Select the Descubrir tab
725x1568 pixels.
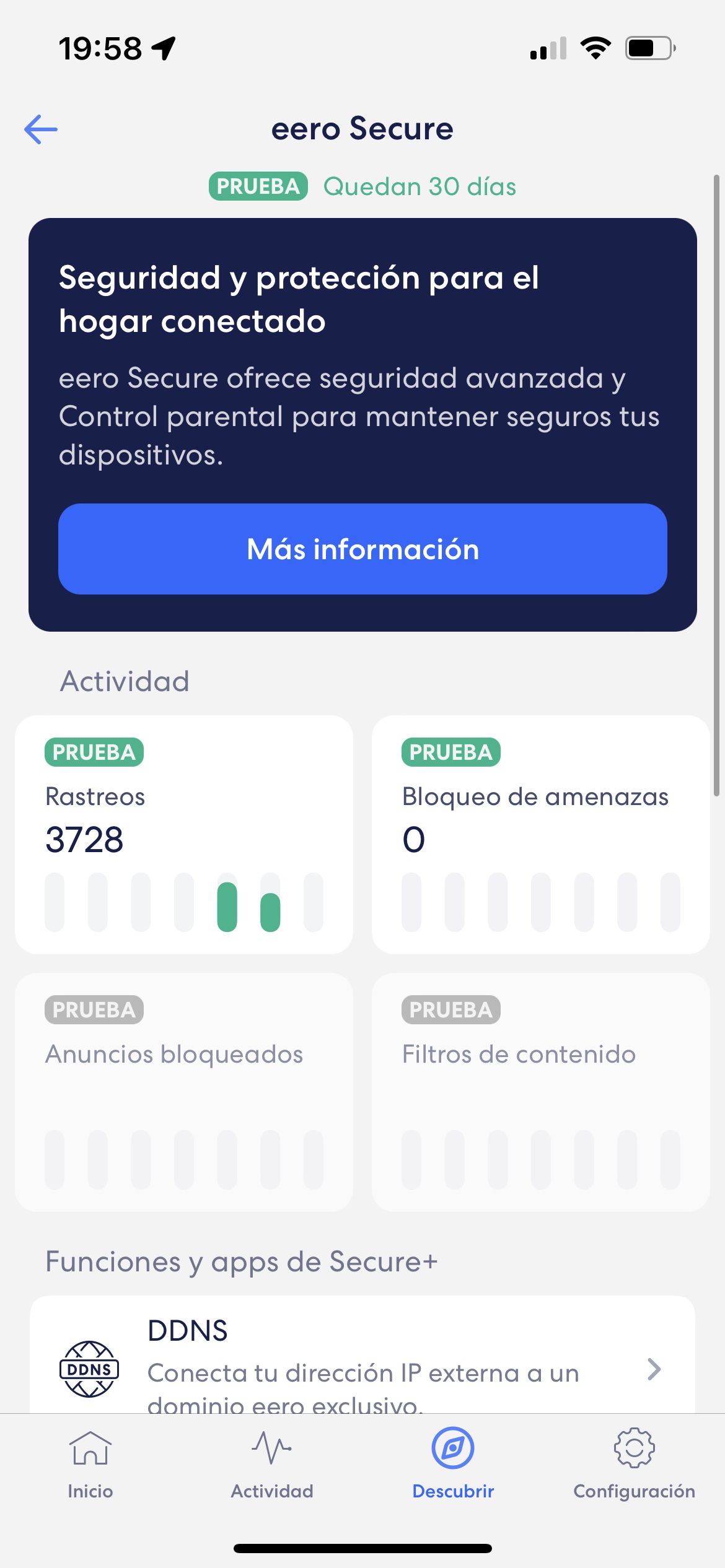tap(453, 1465)
